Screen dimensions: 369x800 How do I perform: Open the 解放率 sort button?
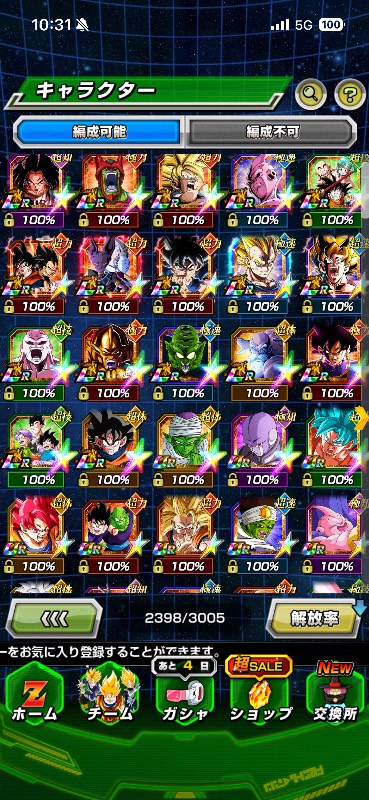(x=315, y=618)
